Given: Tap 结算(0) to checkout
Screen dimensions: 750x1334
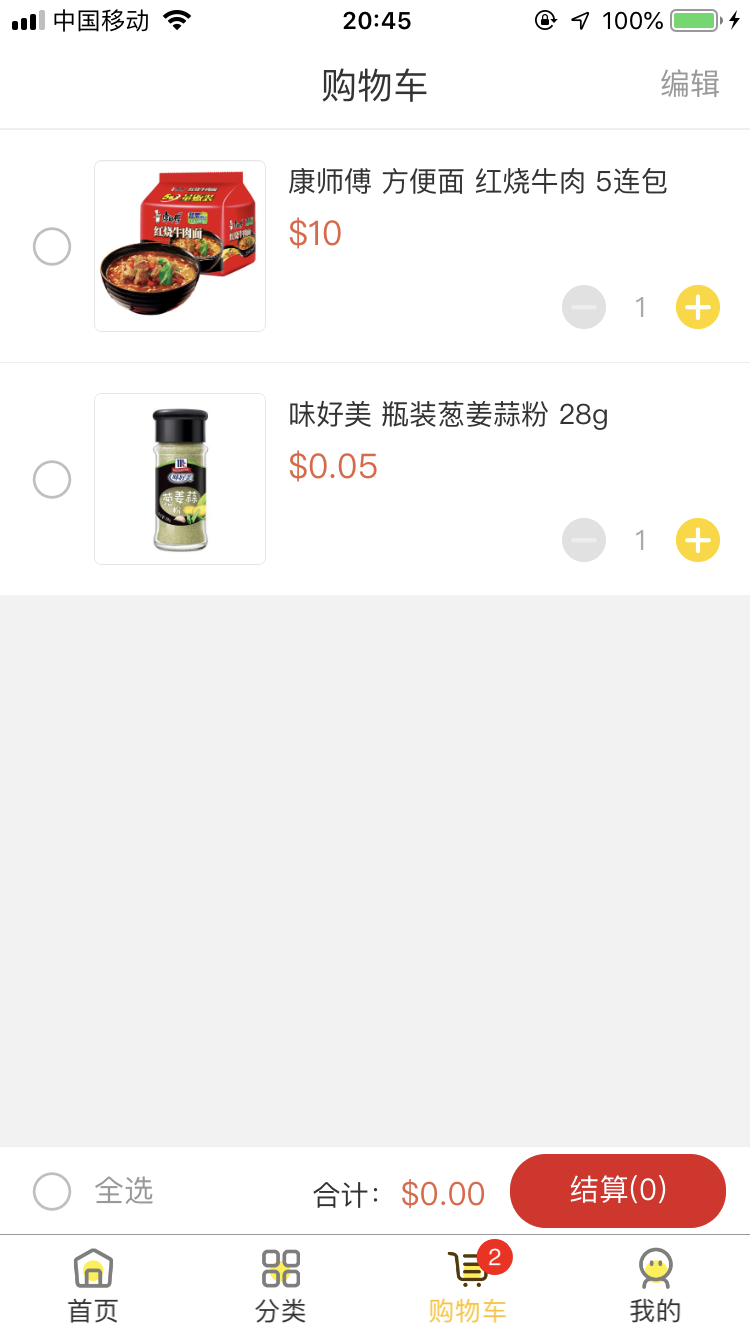Looking at the screenshot, I should pos(617,1190).
